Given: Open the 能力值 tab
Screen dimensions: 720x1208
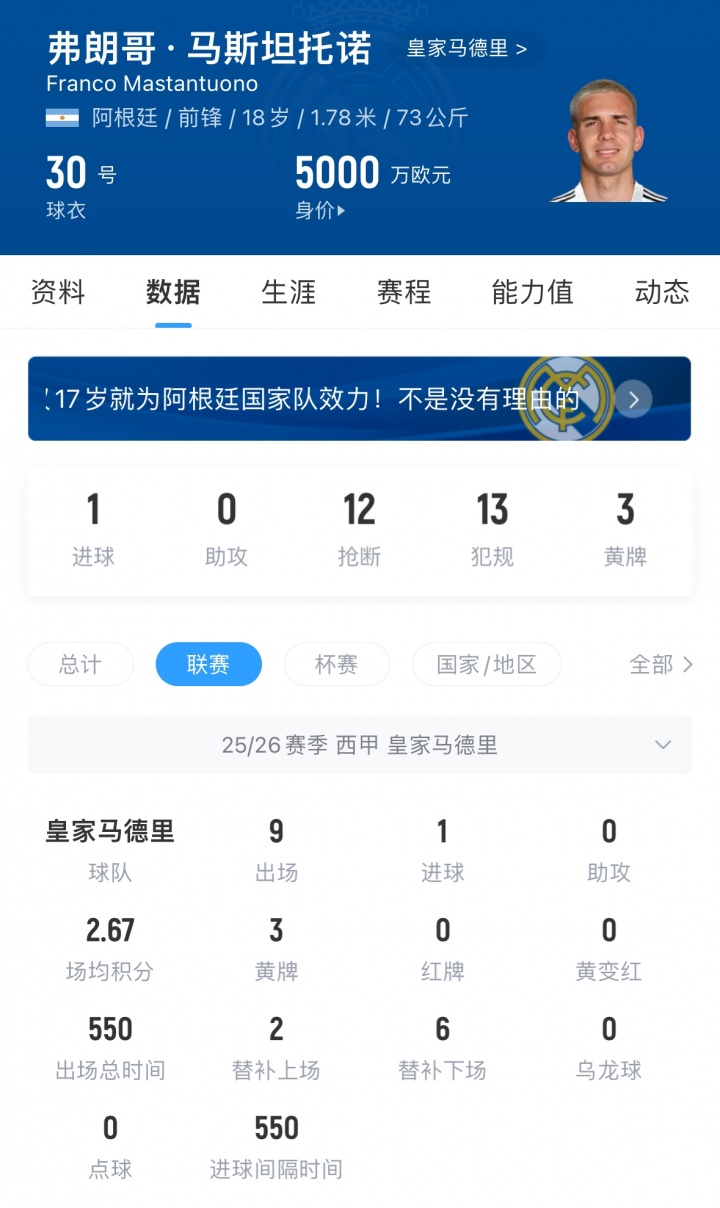Looking at the screenshot, I should [x=531, y=292].
